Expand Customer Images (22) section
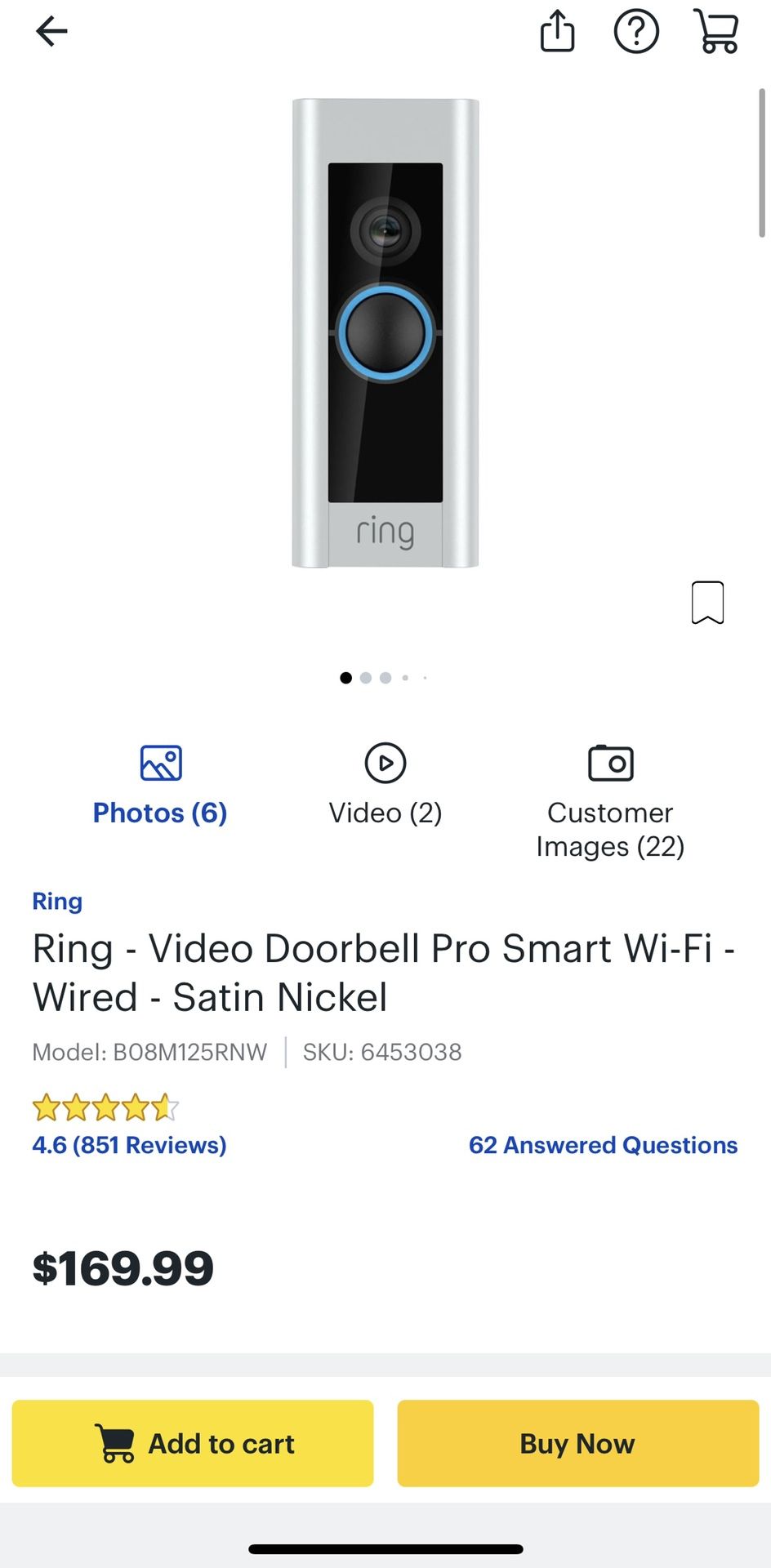The image size is (771, 1568). (610, 829)
